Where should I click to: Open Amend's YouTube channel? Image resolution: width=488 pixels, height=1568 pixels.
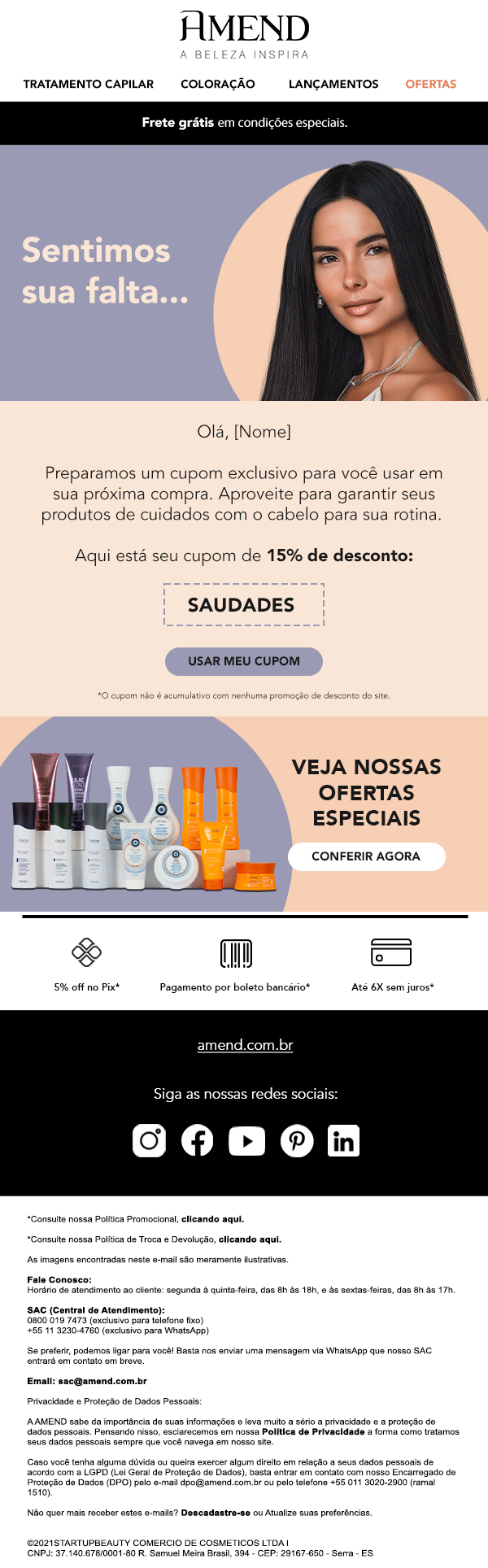[247, 1141]
